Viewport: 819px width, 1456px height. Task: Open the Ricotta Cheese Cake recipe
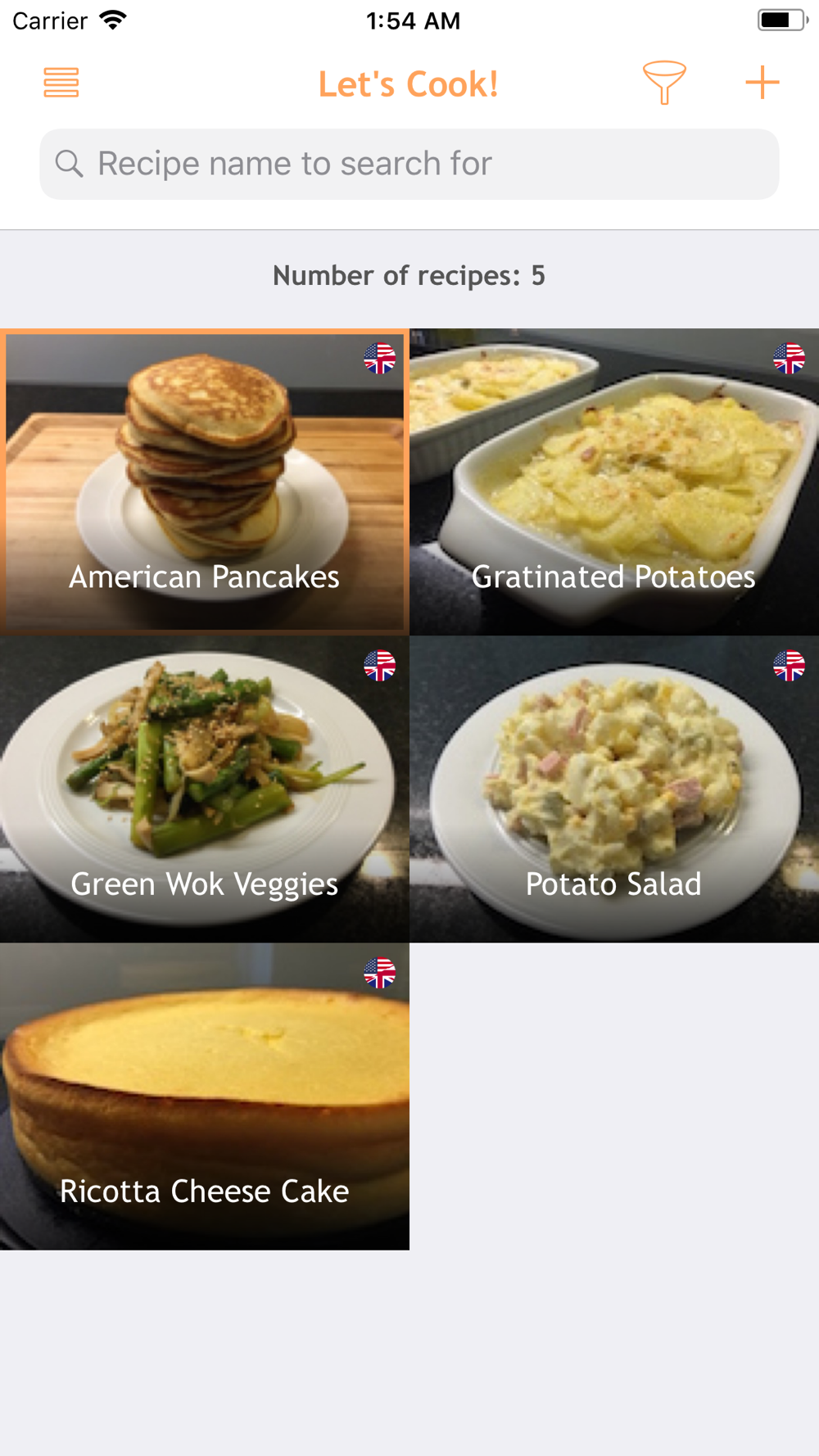pyautogui.click(x=205, y=1096)
